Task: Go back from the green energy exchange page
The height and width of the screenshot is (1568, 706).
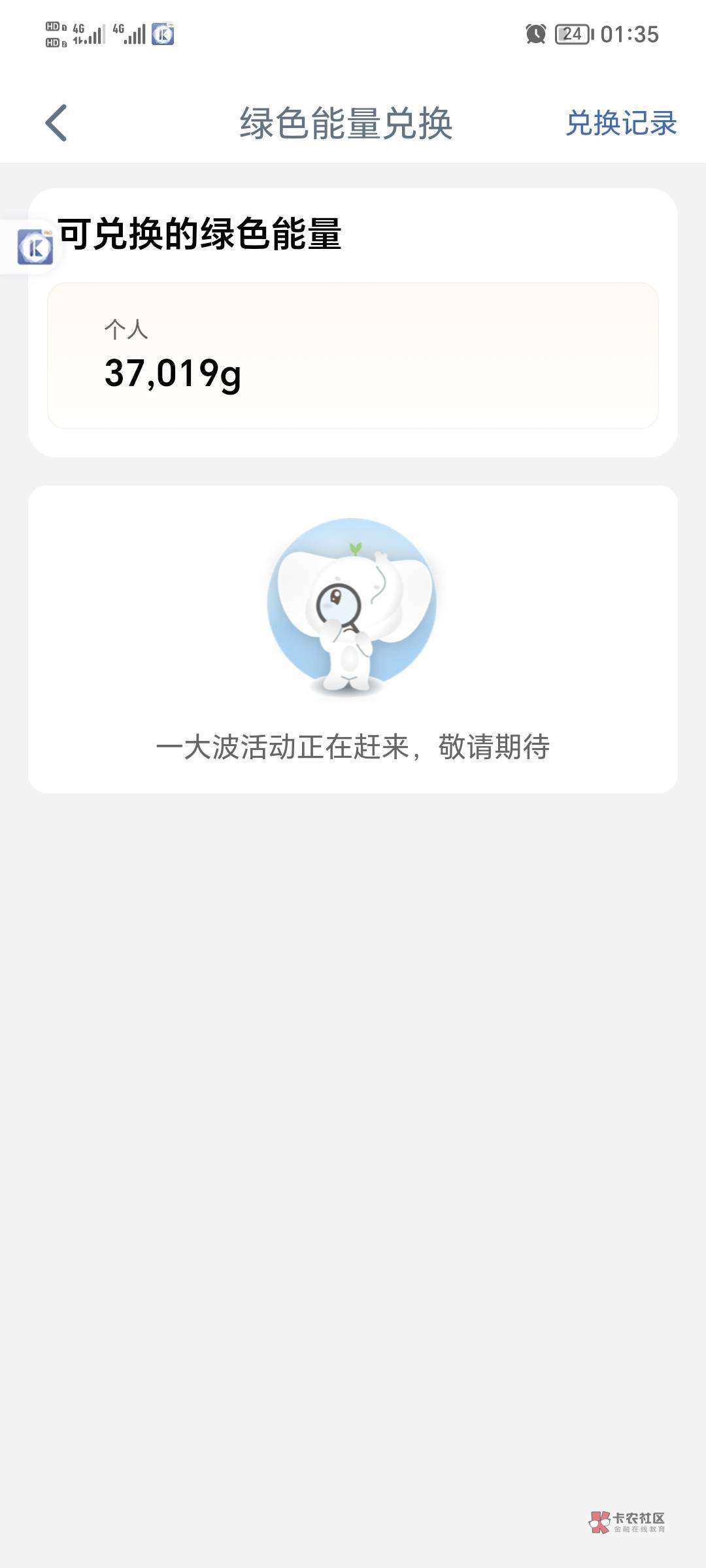Action: click(56, 123)
